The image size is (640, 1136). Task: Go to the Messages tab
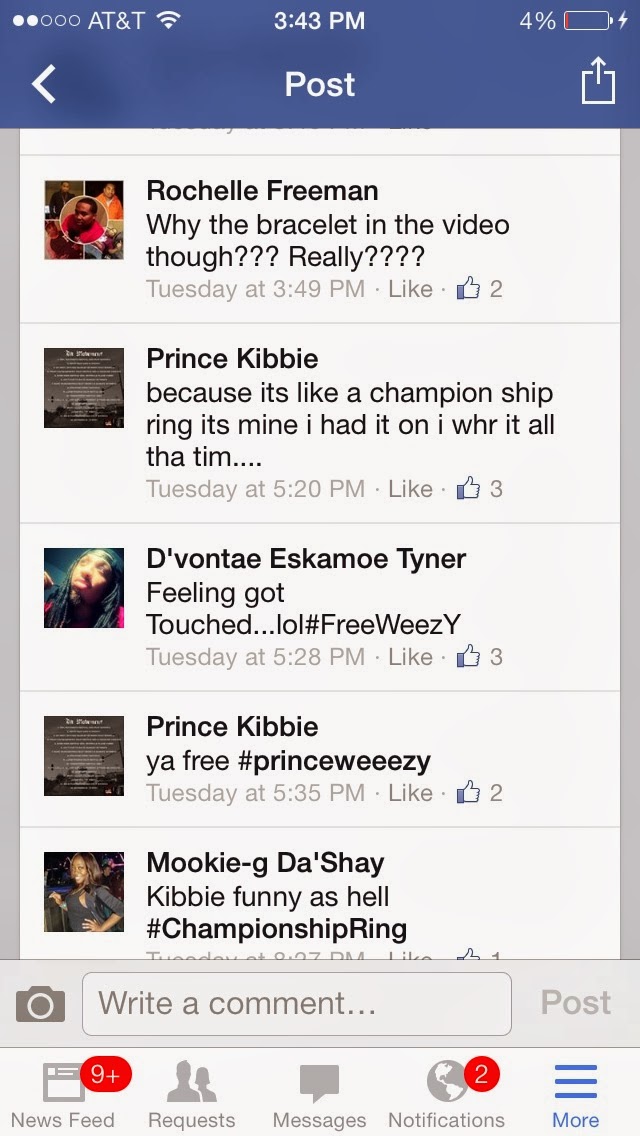(319, 1094)
